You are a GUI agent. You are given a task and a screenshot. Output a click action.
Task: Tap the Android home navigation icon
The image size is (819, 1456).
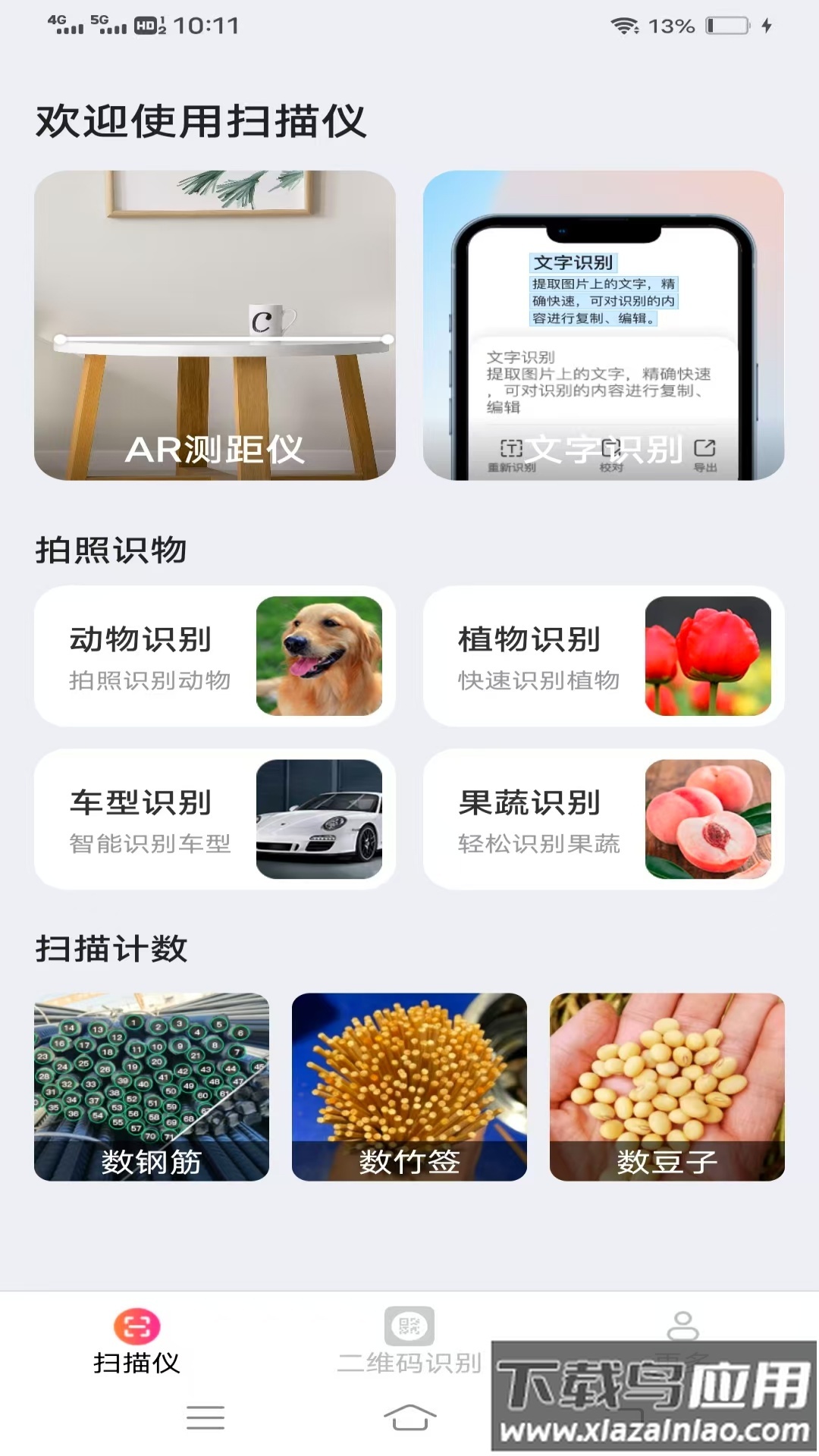coord(409,1417)
